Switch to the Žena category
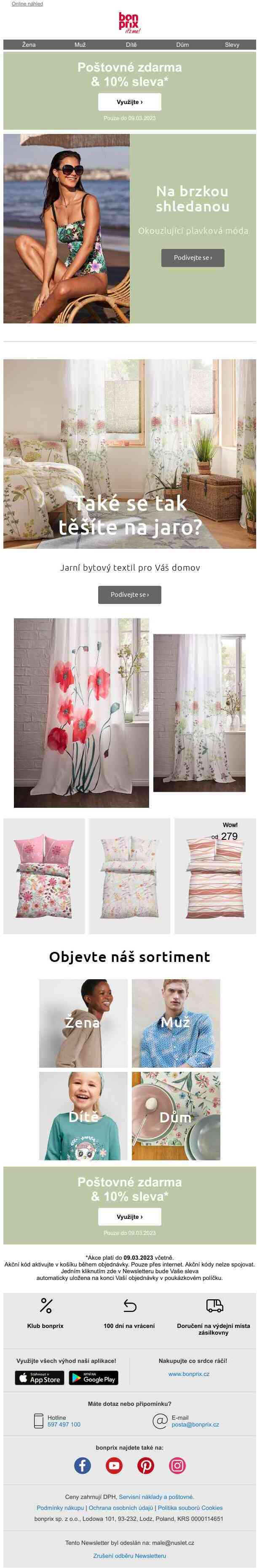 (x=29, y=45)
